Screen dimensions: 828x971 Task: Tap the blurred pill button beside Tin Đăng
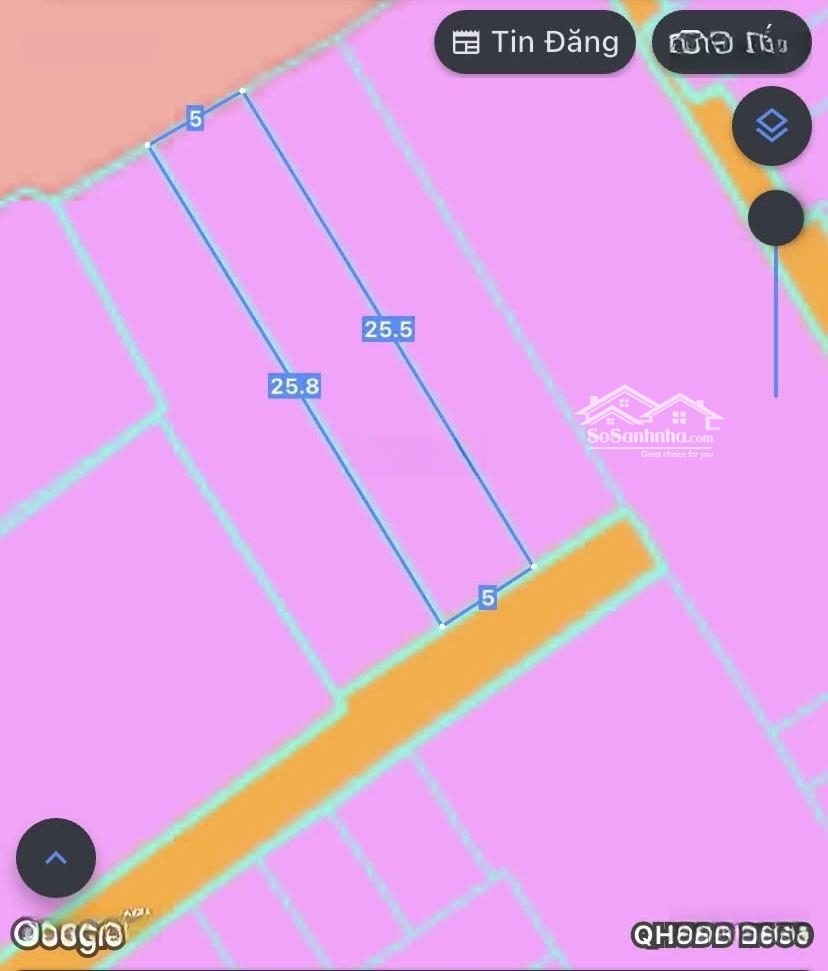tap(731, 42)
